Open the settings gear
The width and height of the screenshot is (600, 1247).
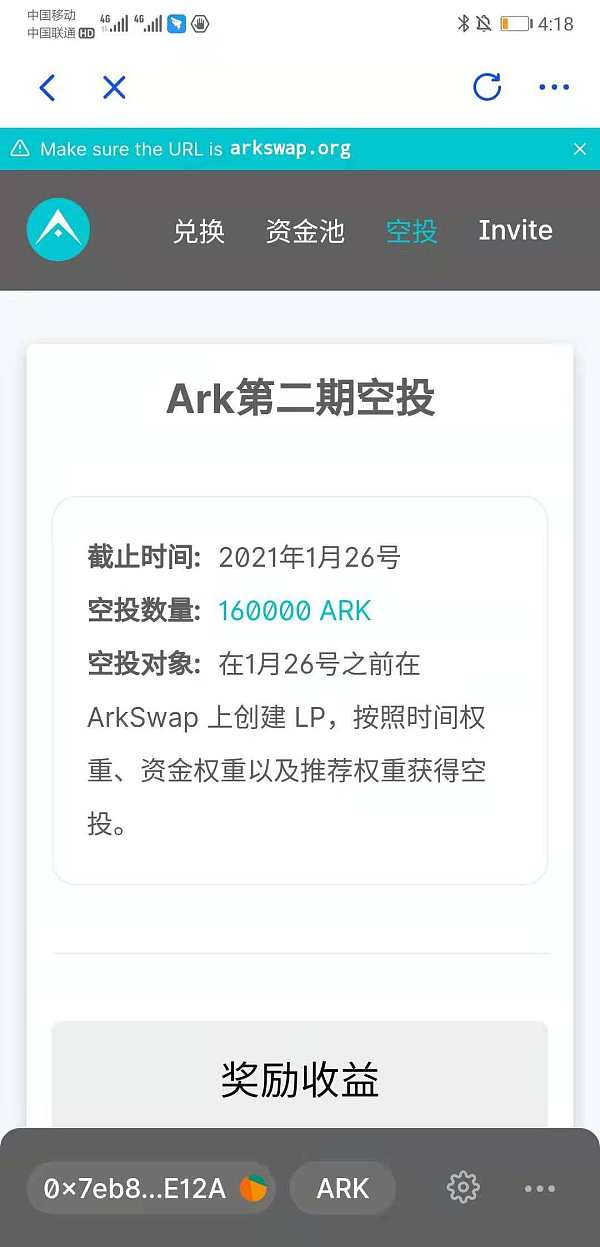[463, 1188]
